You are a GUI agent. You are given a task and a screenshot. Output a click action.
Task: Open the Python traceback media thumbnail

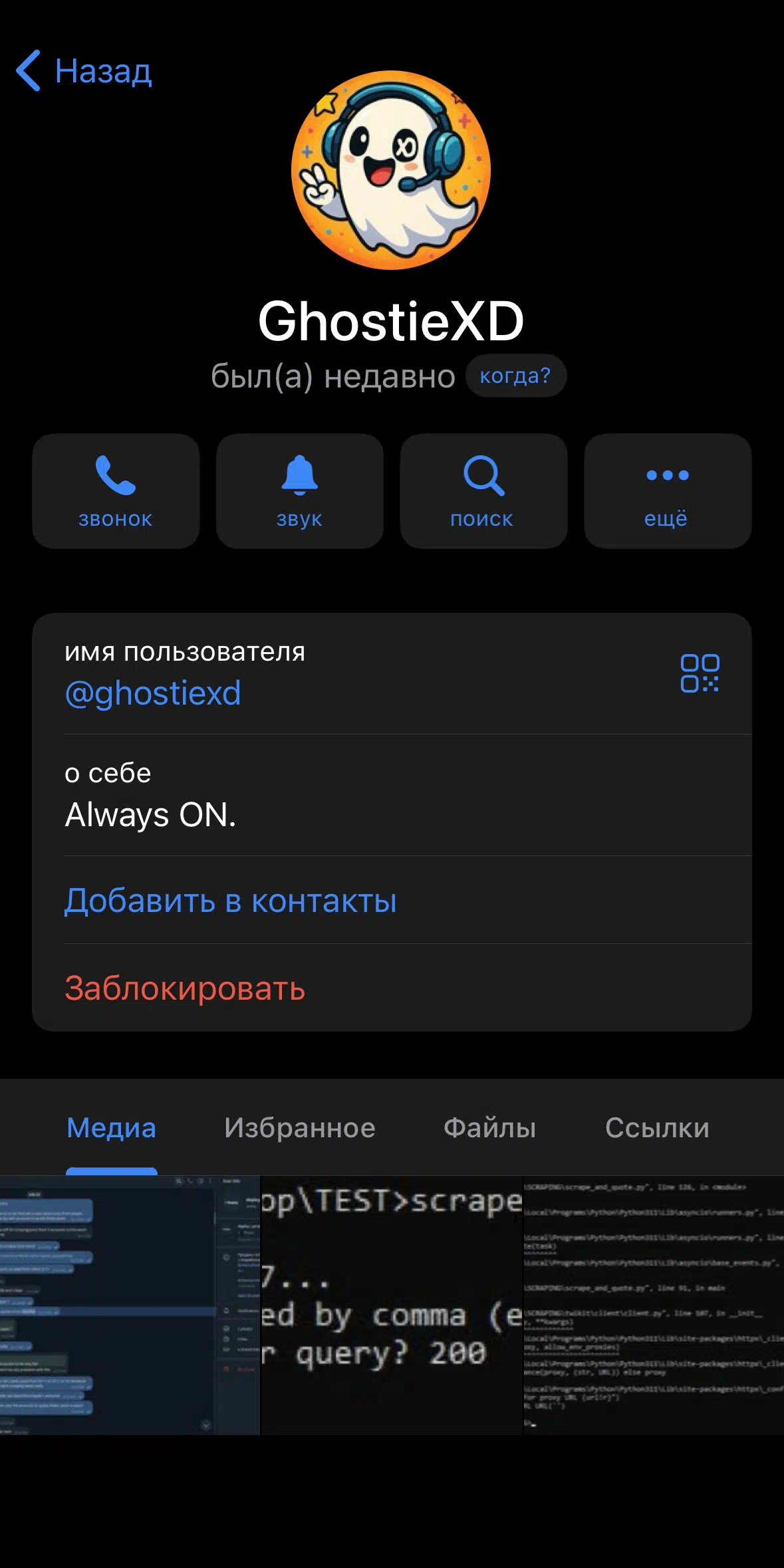[x=654, y=1305]
